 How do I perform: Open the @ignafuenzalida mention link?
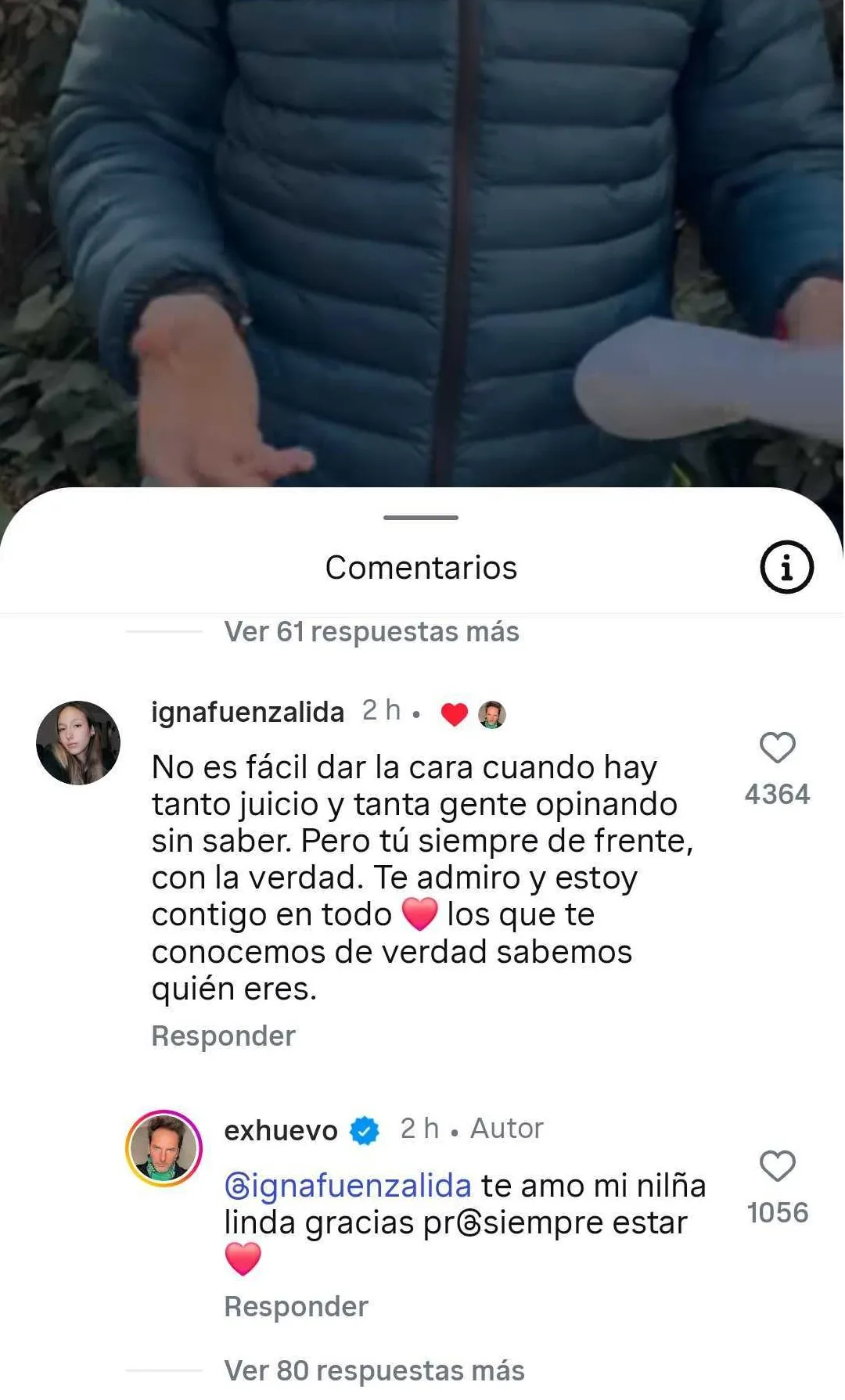(348, 1186)
